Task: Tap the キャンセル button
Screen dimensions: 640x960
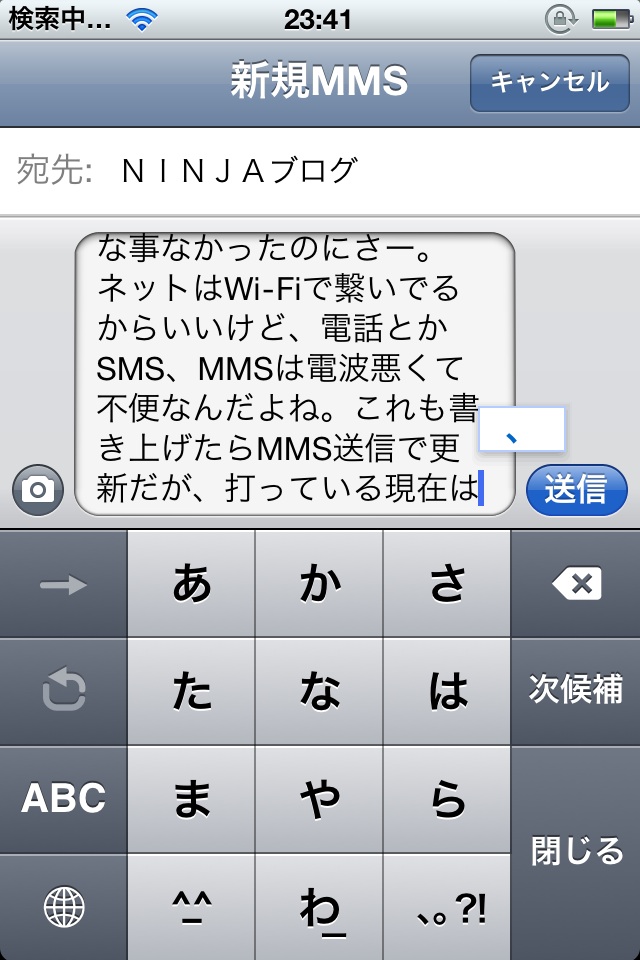Action: pyautogui.click(x=549, y=82)
